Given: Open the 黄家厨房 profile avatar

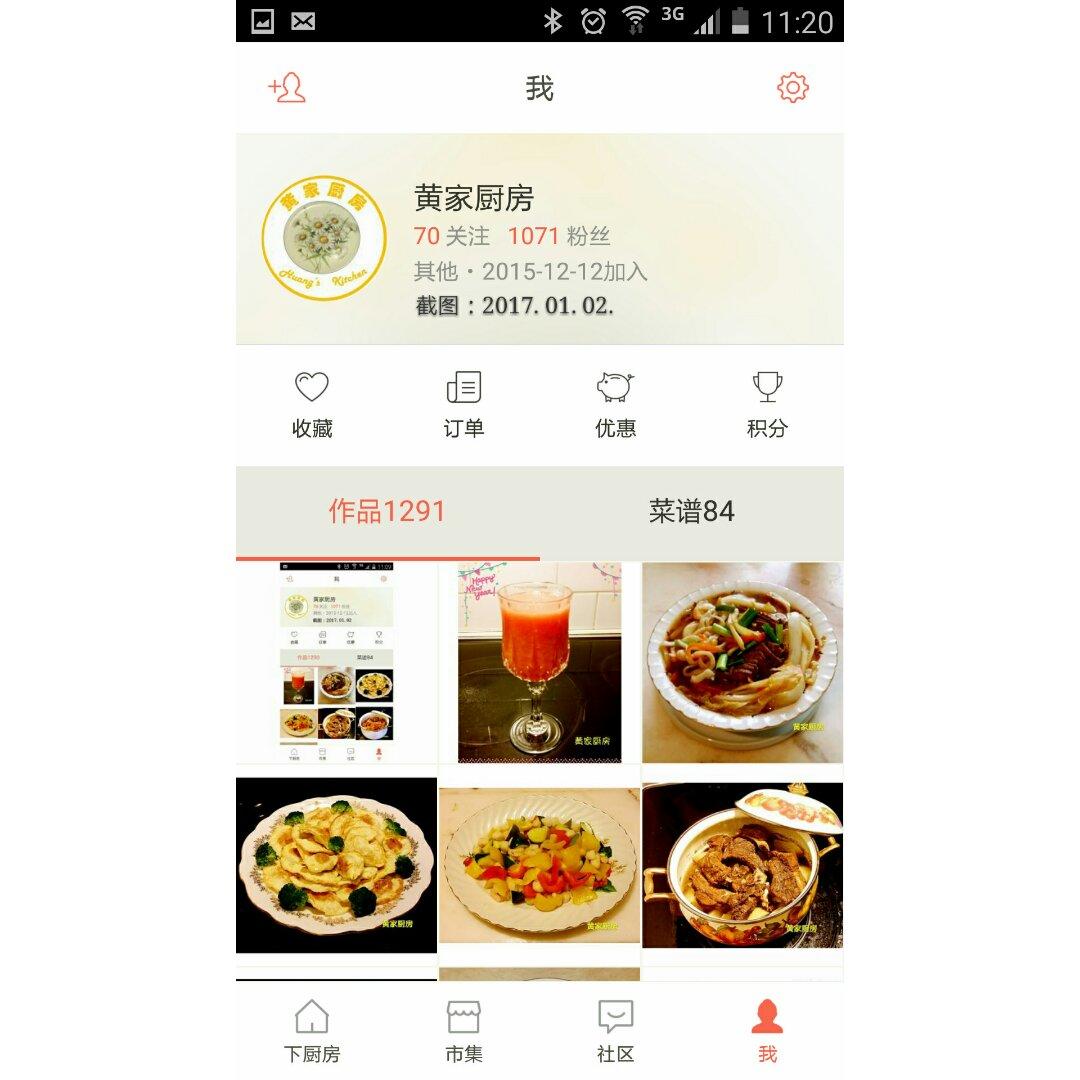Looking at the screenshot, I should point(323,238).
